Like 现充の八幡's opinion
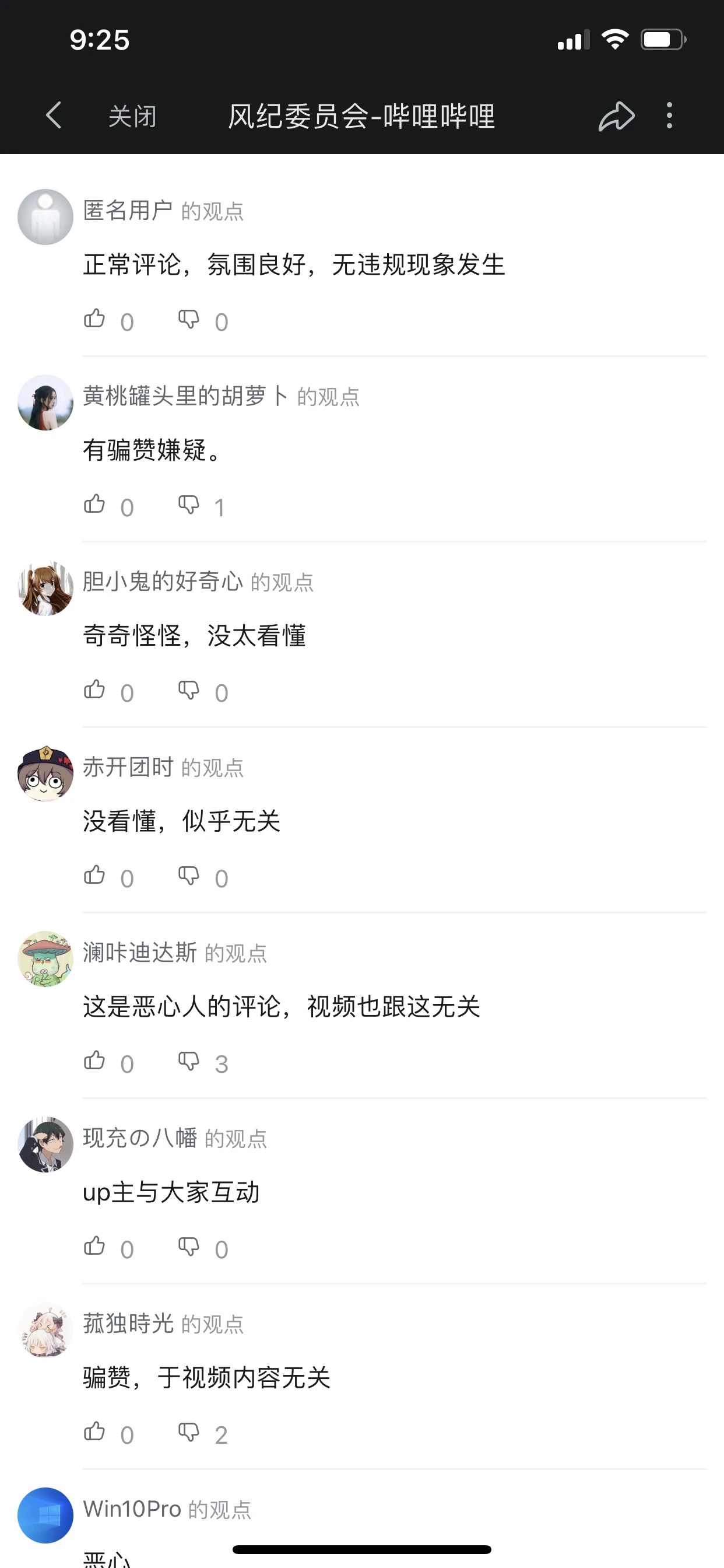Screen dimensions: 724x1568 95,1247
